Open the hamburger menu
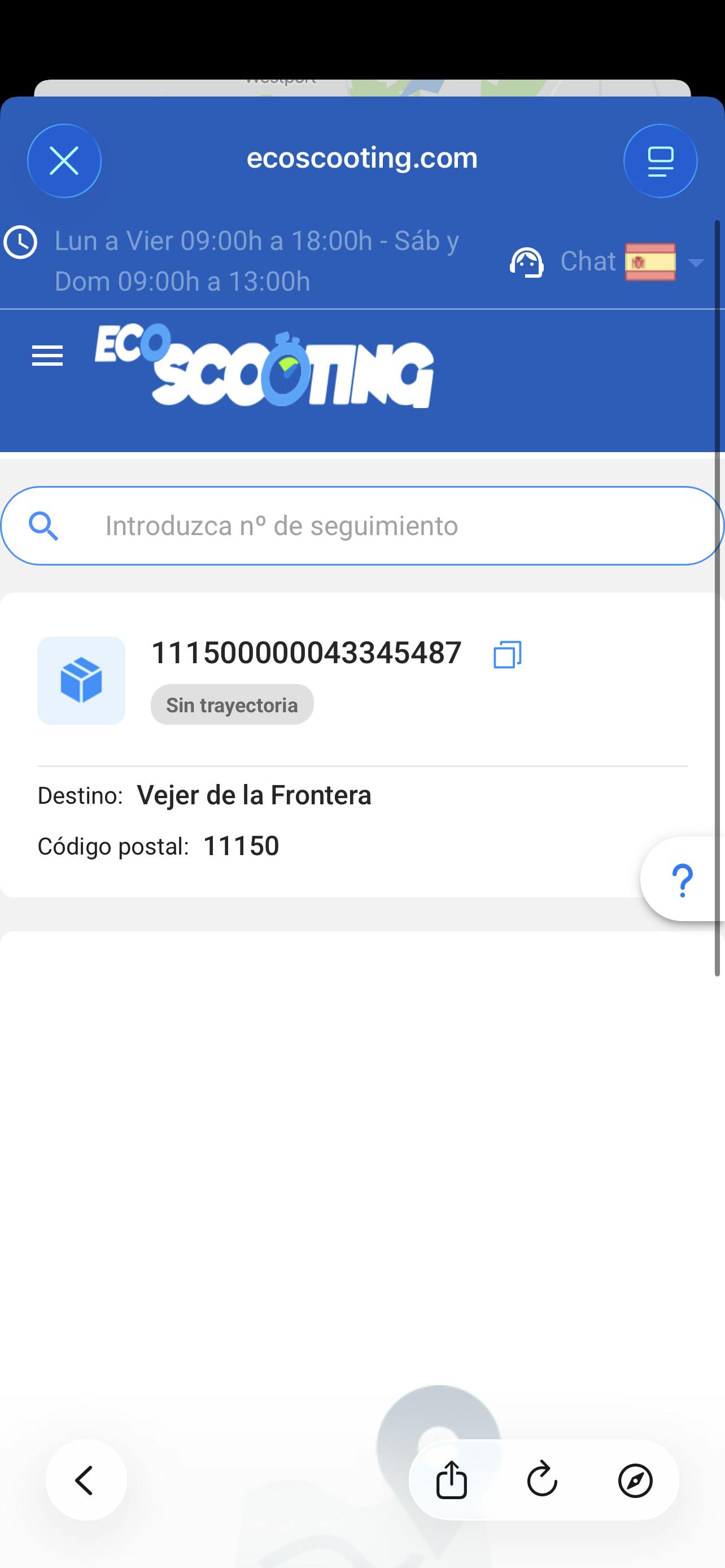Screen dimensions: 725x1568 tap(47, 356)
